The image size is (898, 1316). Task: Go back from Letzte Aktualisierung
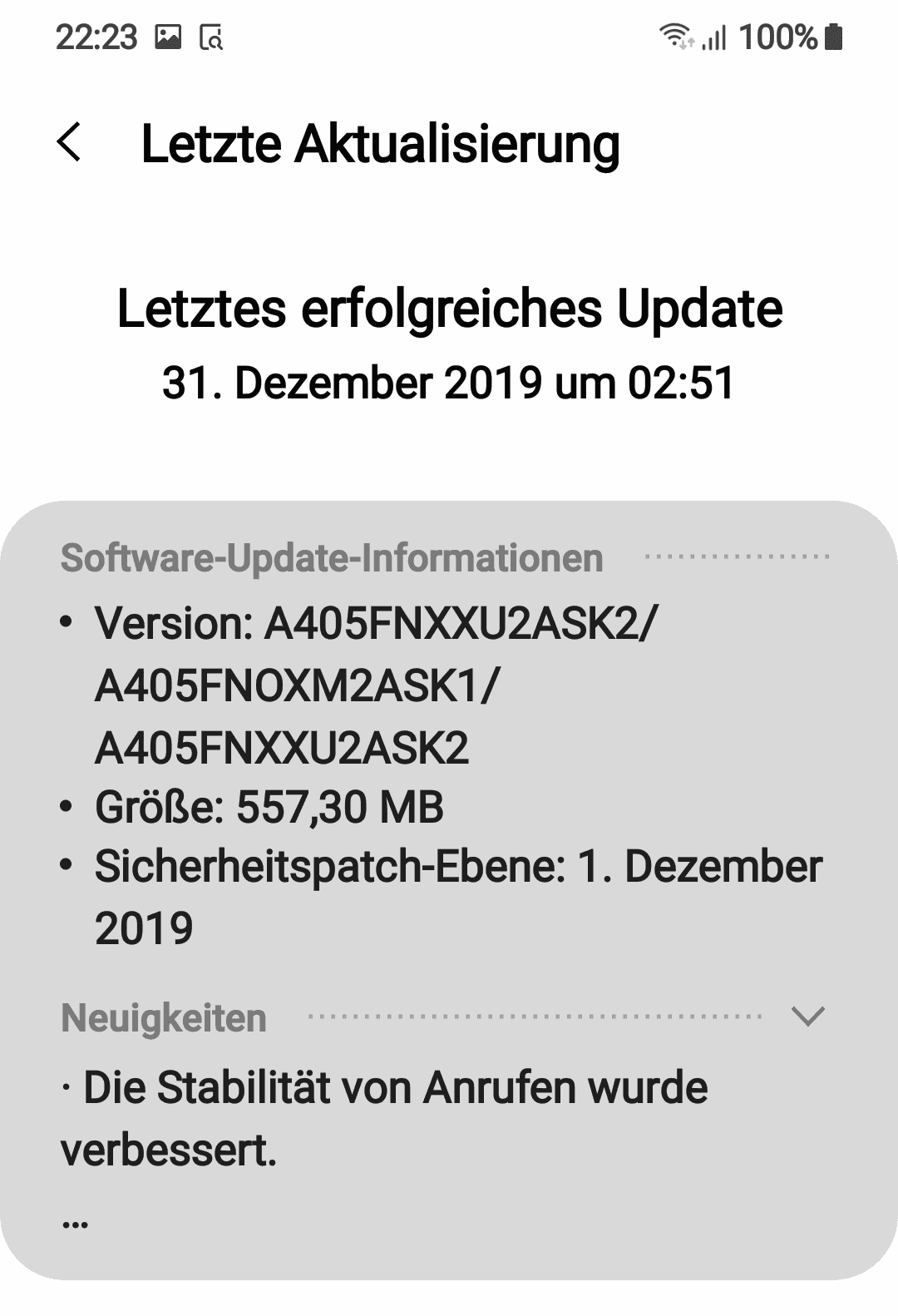70,142
